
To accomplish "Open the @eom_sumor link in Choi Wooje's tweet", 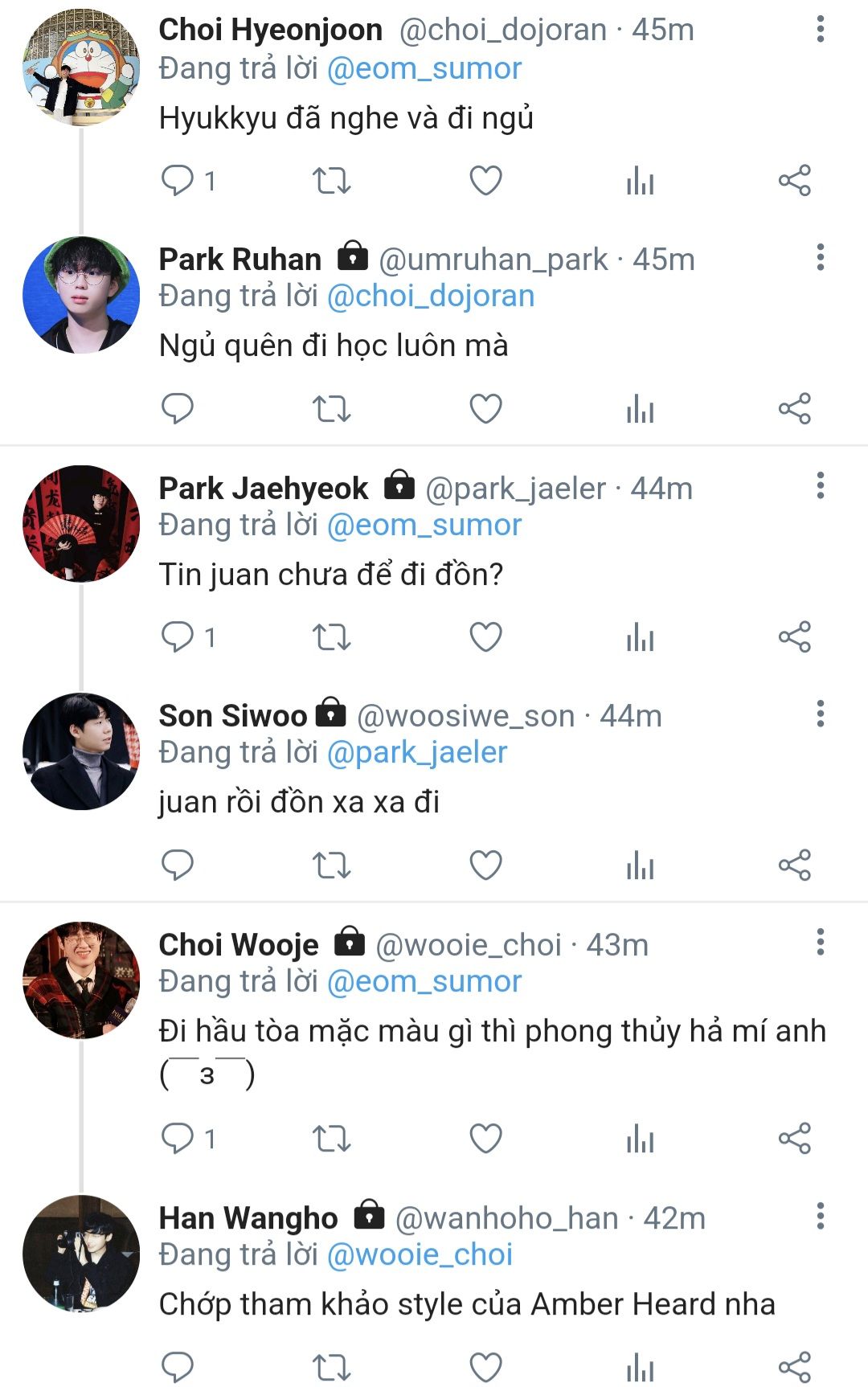I will [x=424, y=981].
